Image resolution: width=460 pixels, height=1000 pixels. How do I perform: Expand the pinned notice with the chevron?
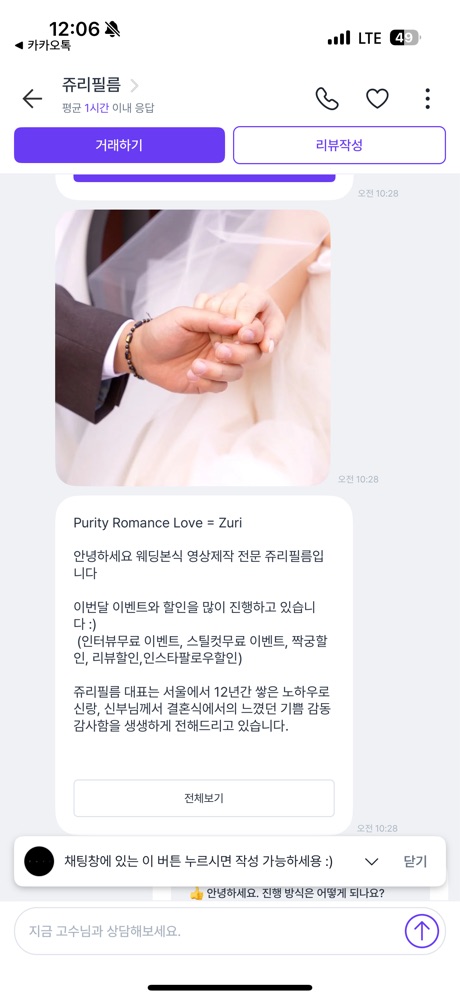coord(371,862)
